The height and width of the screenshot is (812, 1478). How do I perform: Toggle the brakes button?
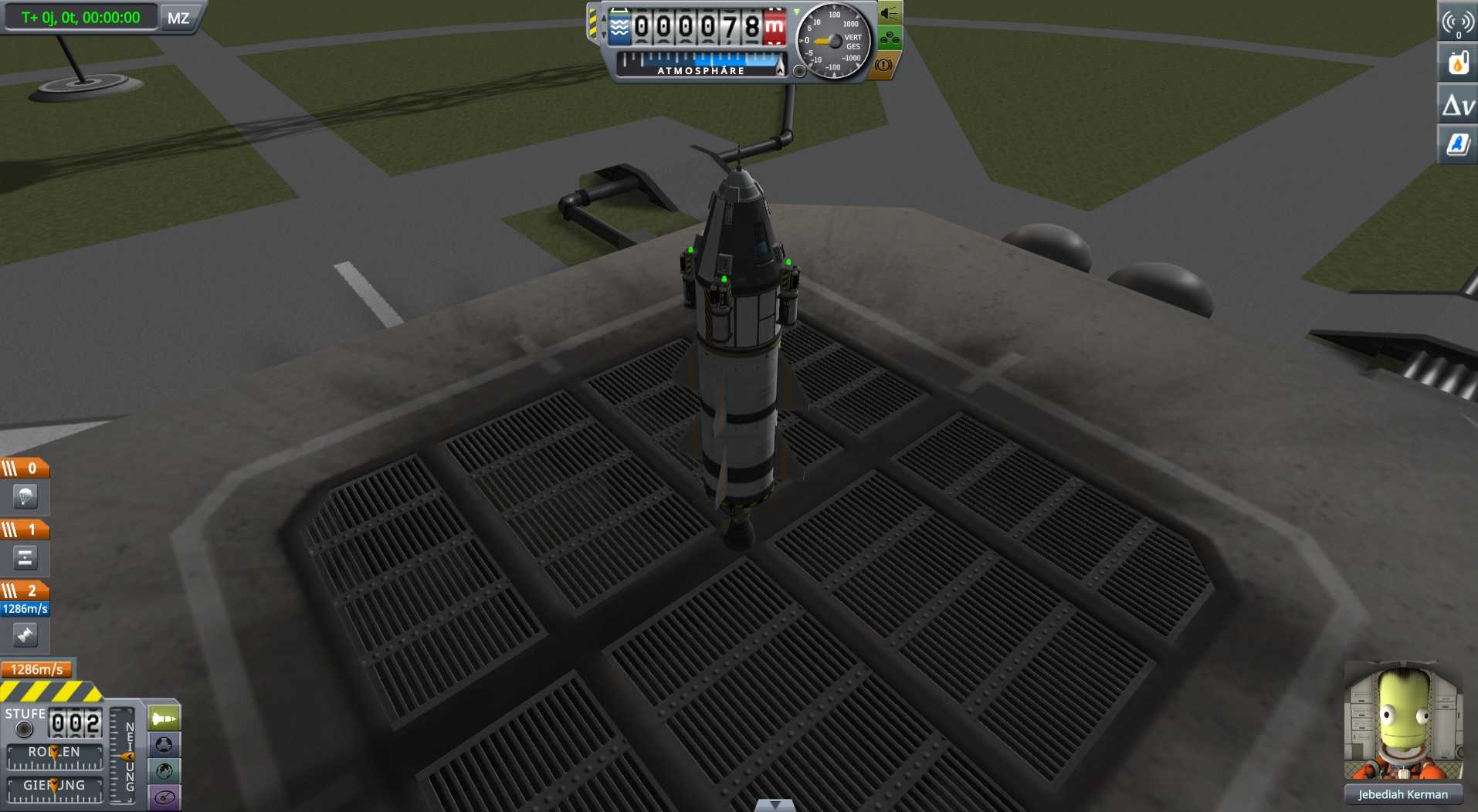(884, 66)
